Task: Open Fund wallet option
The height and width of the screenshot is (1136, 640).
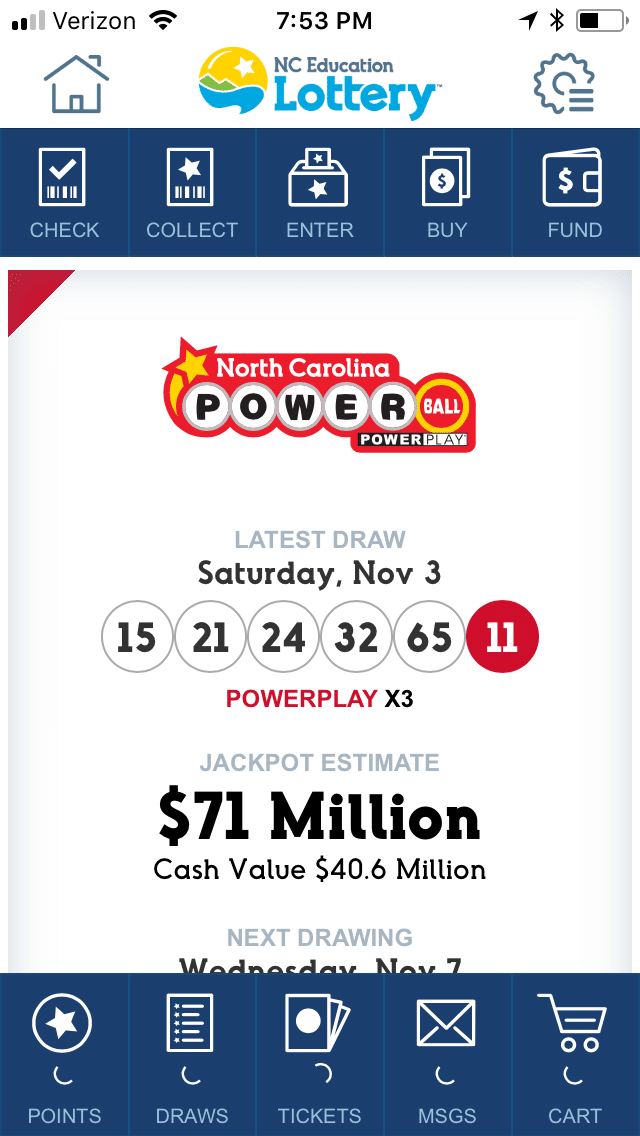Action: point(575,193)
